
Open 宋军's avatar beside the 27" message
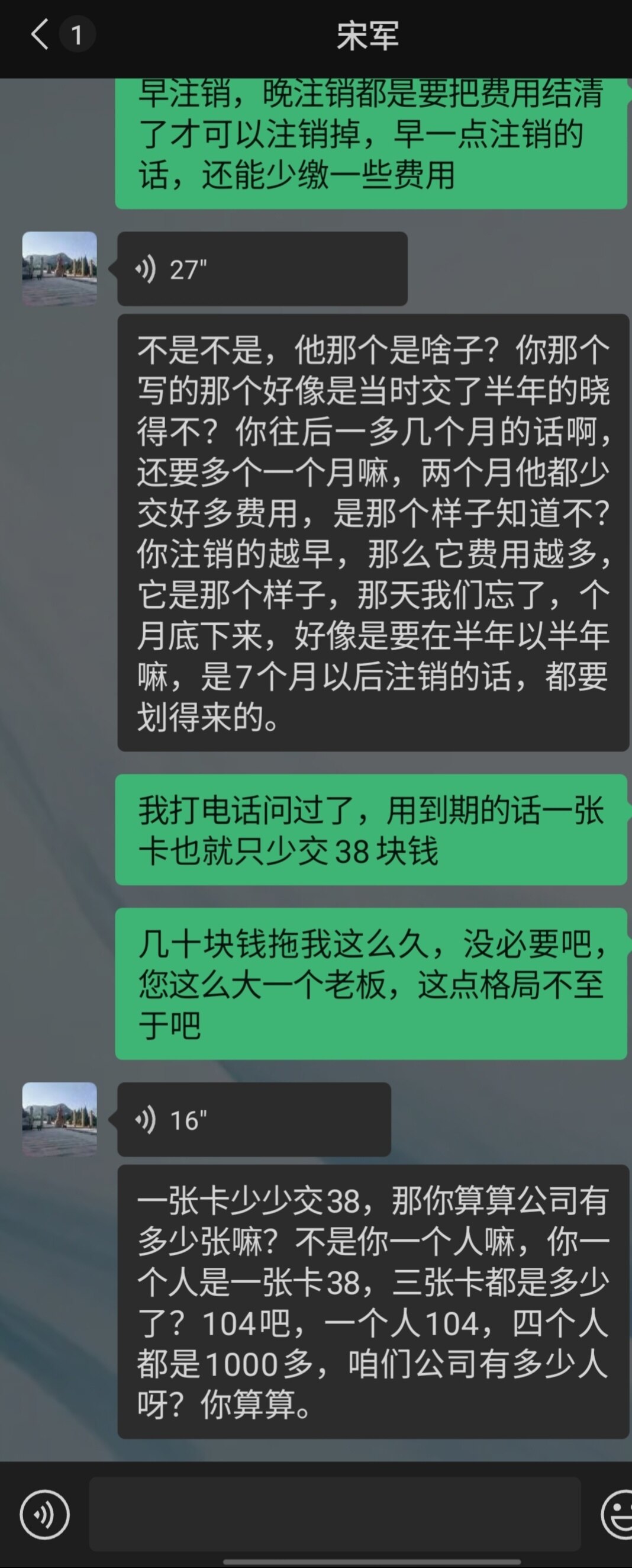pyautogui.click(x=60, y=268)
